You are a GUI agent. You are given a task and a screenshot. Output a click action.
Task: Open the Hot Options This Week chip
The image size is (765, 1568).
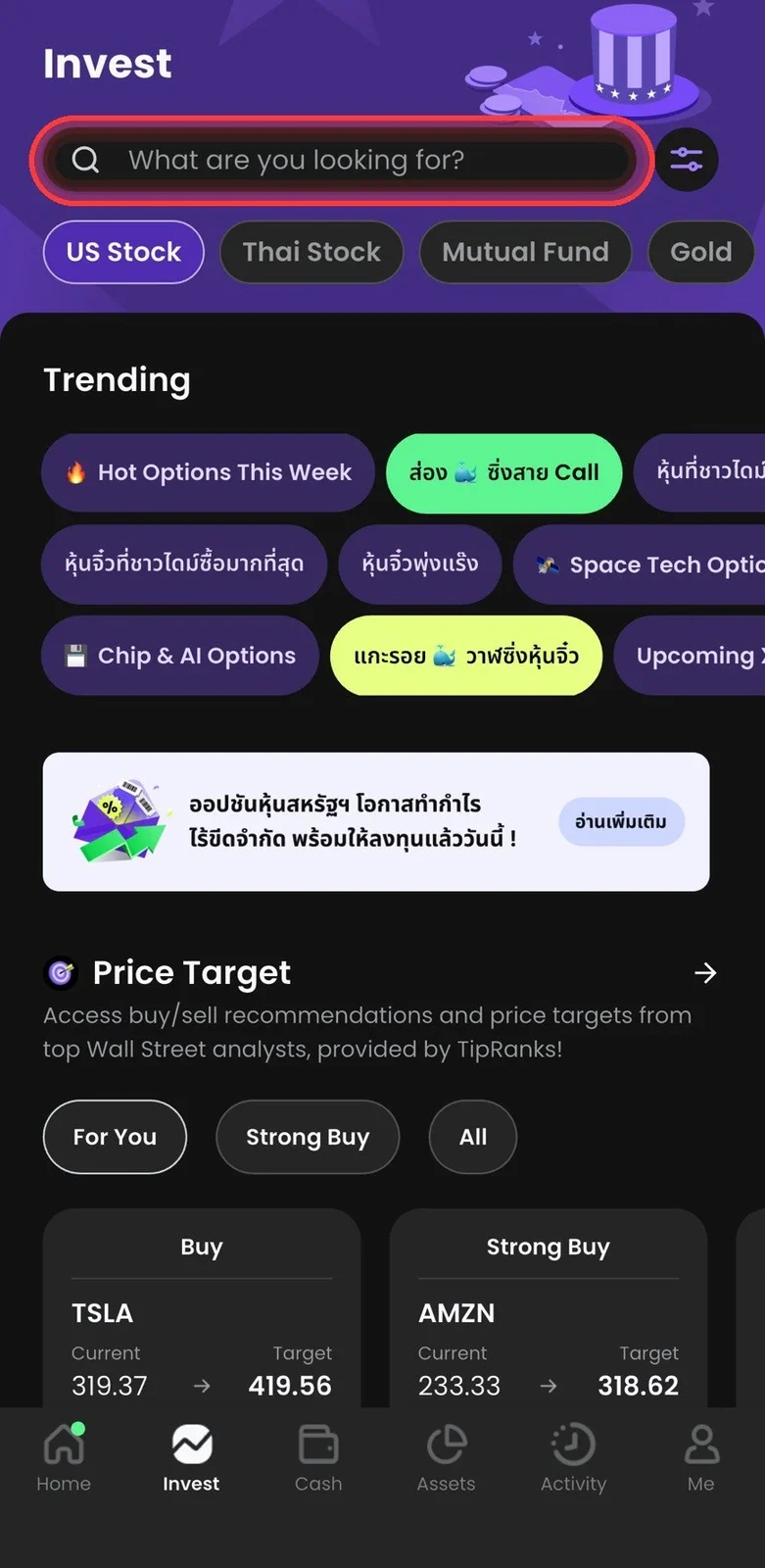[208, 472]
